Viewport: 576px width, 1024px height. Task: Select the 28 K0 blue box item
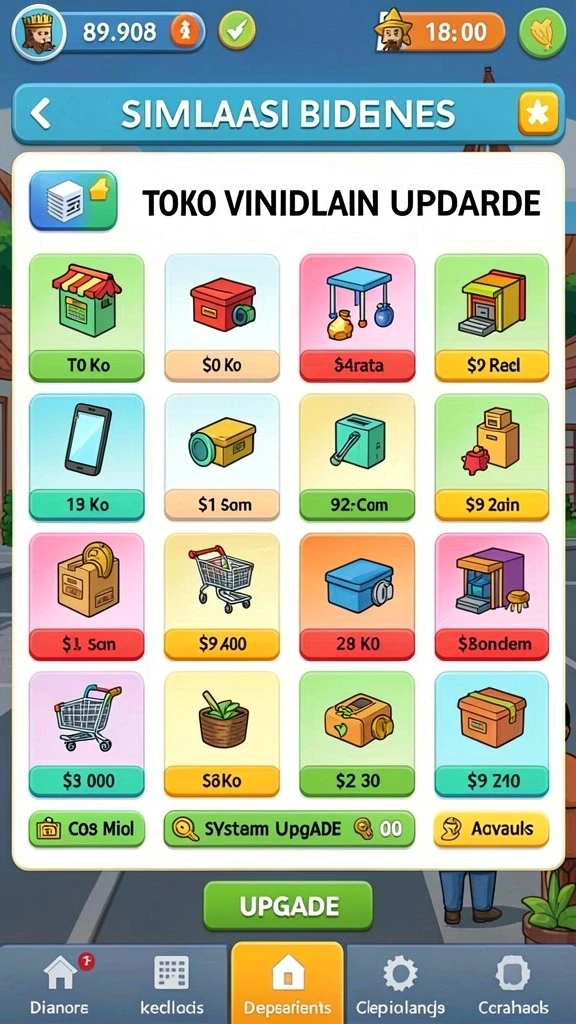[357, 596]
